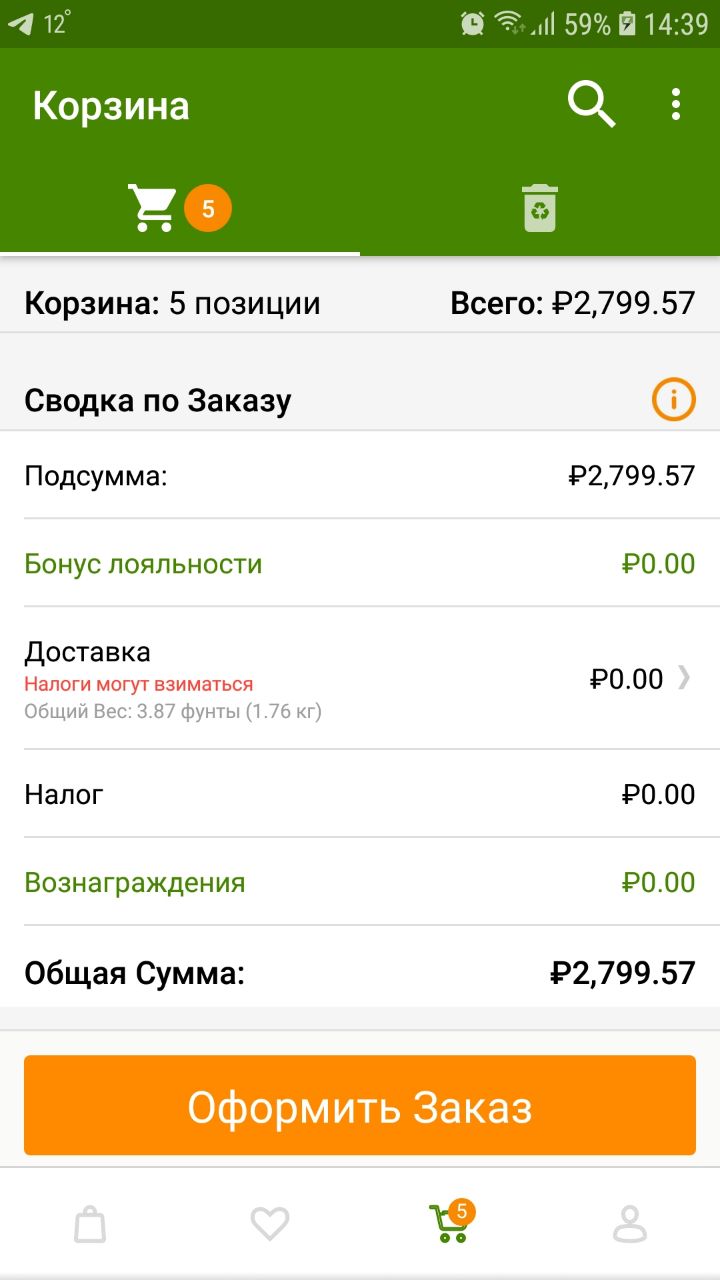Open the search magnifier icon

click(x=592, y=105)
